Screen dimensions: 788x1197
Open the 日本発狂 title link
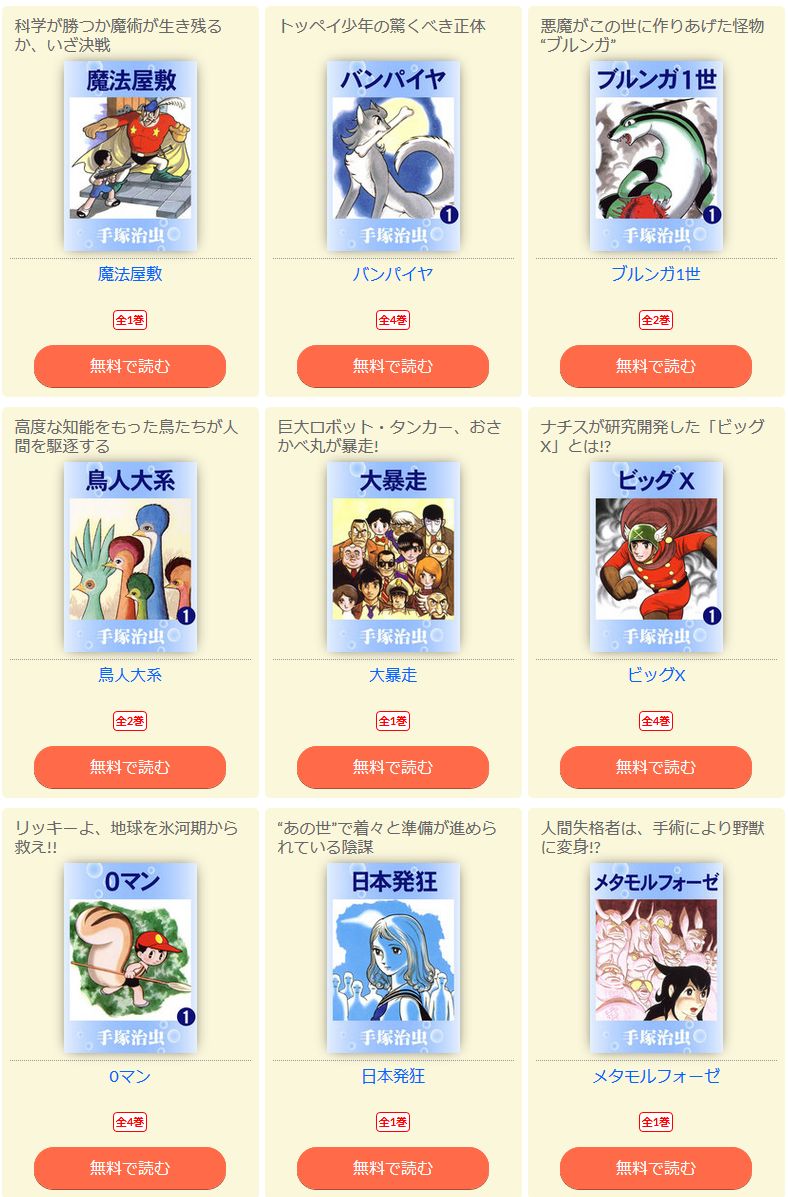click(393, 1076)
